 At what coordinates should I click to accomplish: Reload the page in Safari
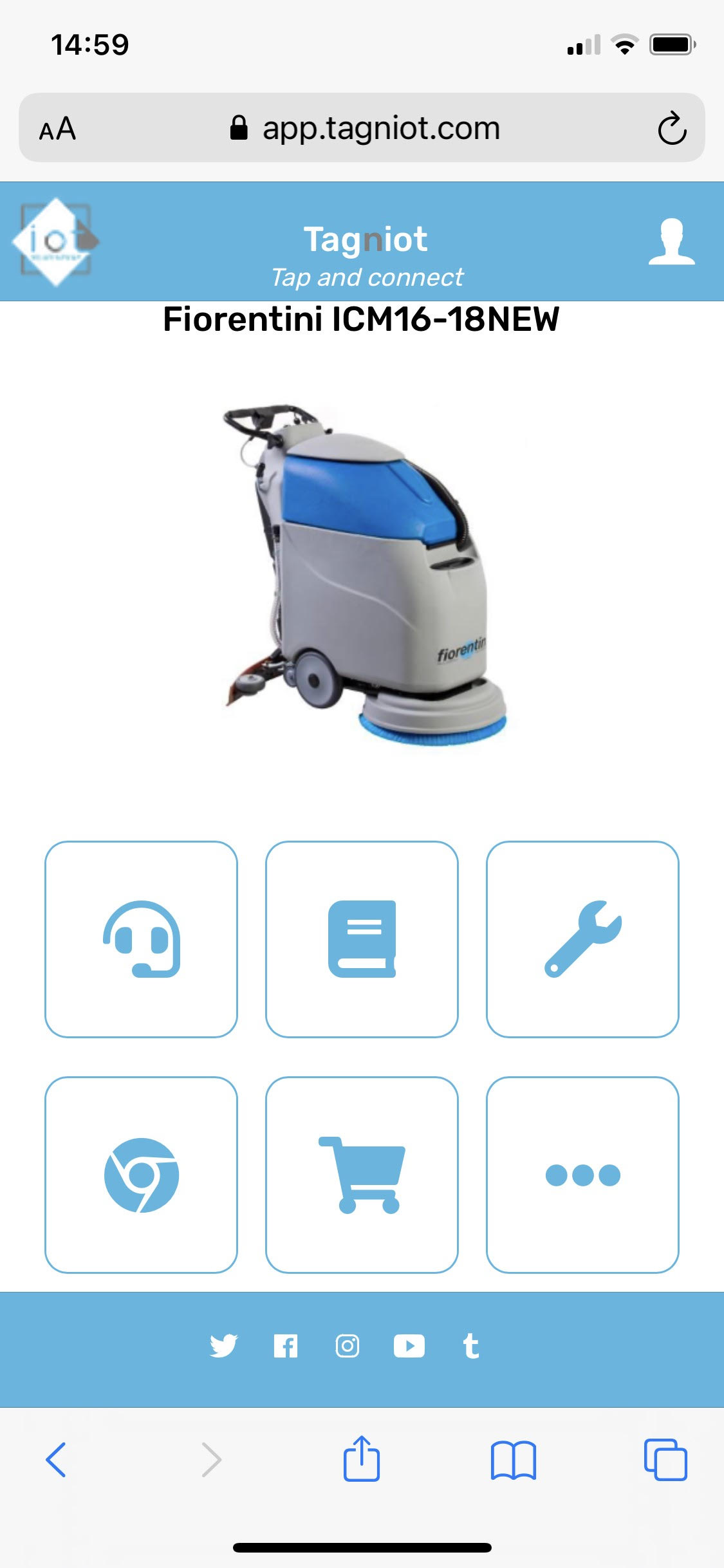click(x=672, y=128)
